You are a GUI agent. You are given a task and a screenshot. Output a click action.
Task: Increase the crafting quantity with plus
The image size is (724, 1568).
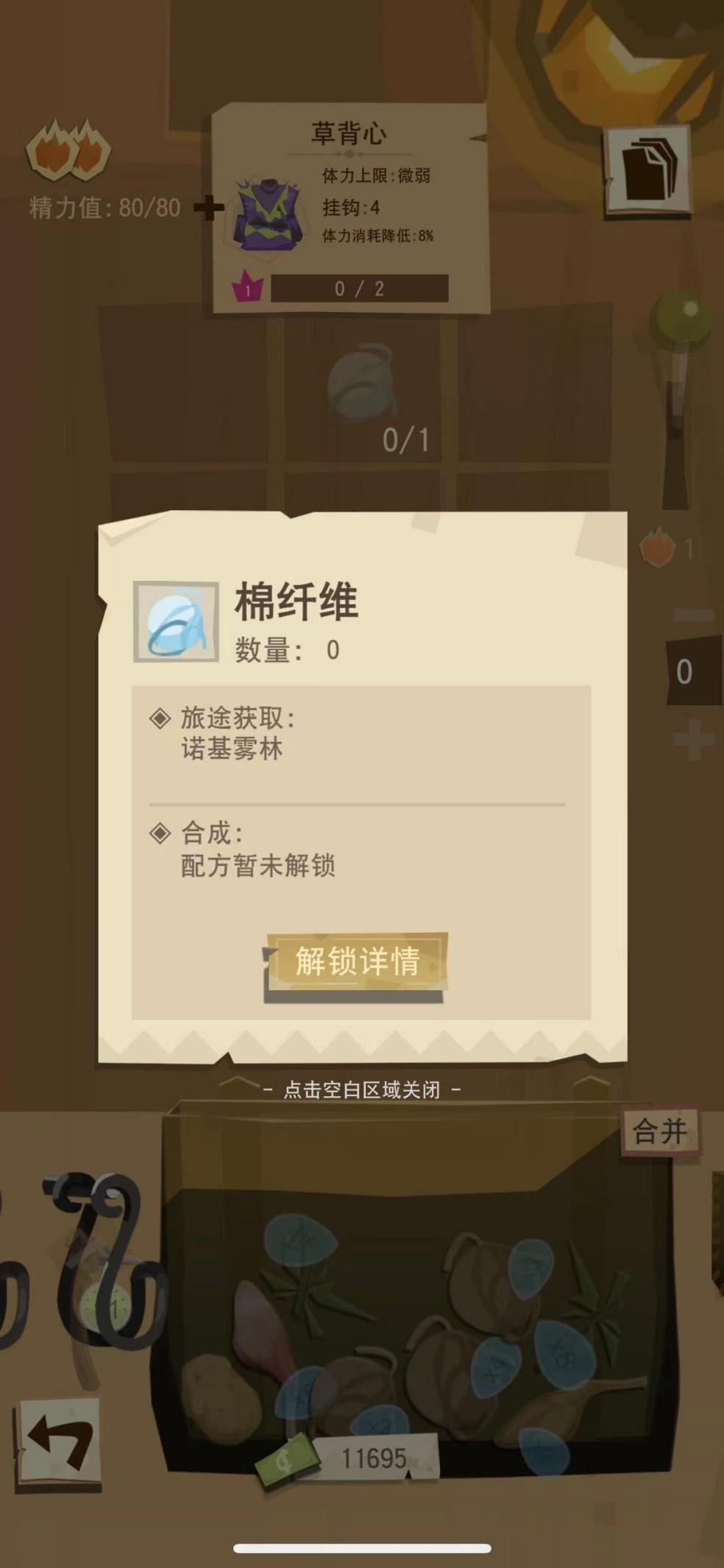point(693,740)
